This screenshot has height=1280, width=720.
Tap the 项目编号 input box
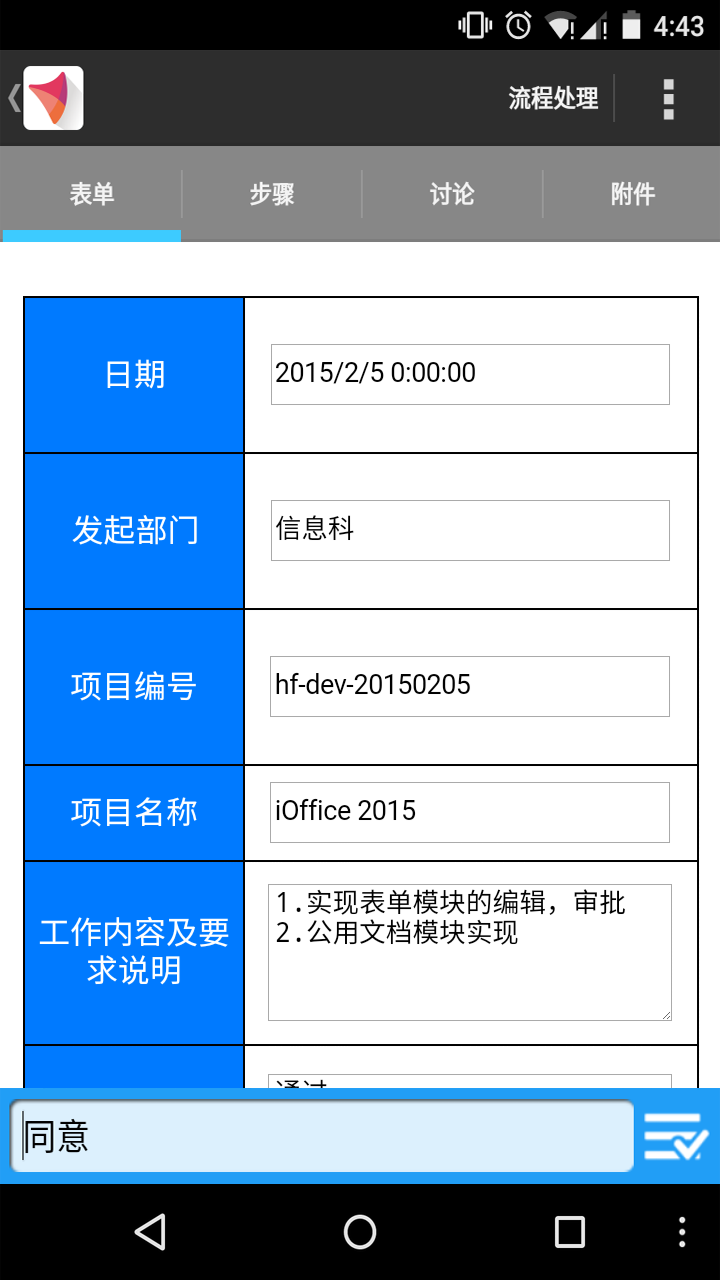(470, 686)
